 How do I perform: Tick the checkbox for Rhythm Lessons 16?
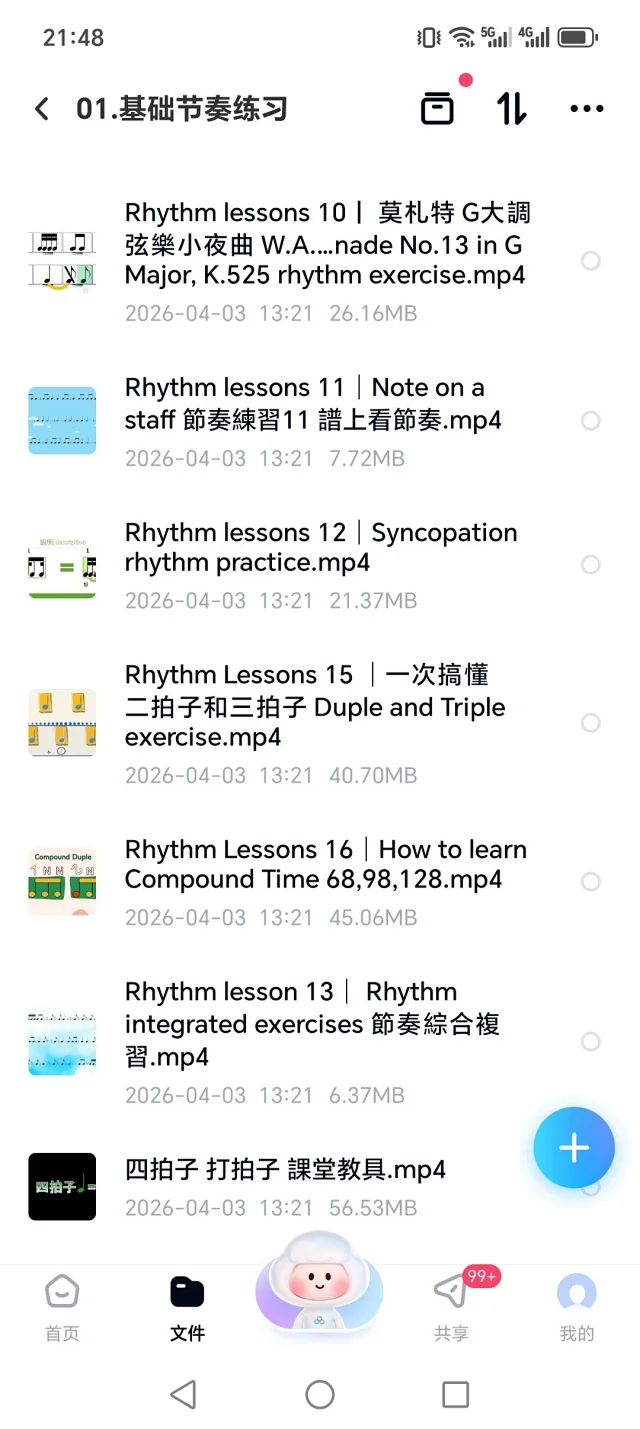591,882
